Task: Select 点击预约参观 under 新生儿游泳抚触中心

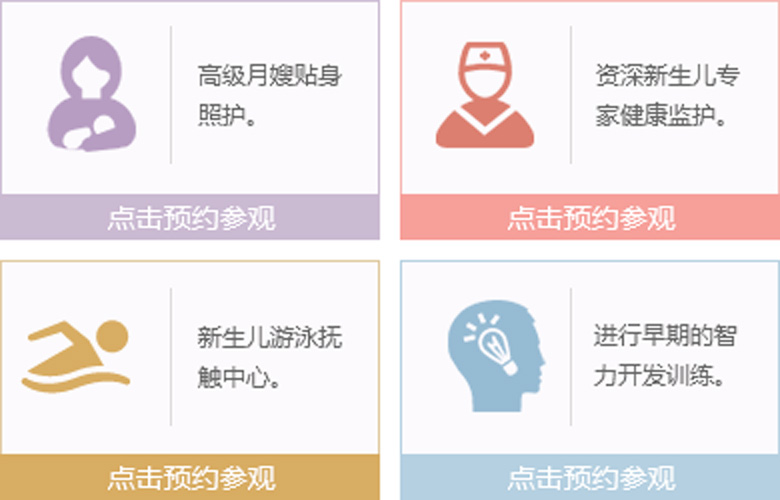Action: coord(190,477)
